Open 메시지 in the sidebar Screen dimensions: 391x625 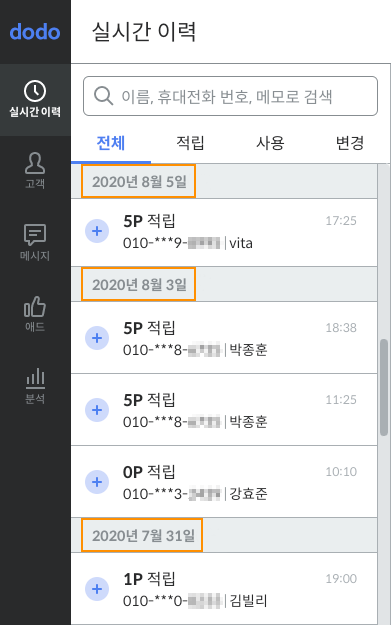35,243
